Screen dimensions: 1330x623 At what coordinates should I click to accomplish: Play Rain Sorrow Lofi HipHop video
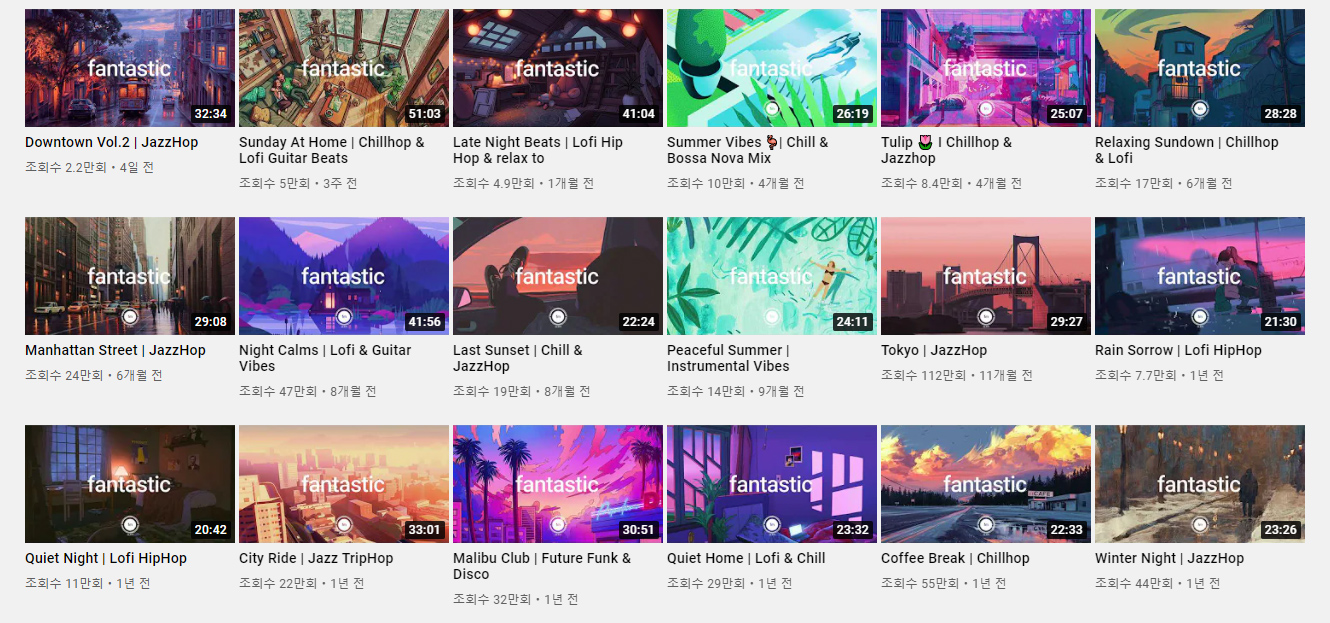point(1199,276)
